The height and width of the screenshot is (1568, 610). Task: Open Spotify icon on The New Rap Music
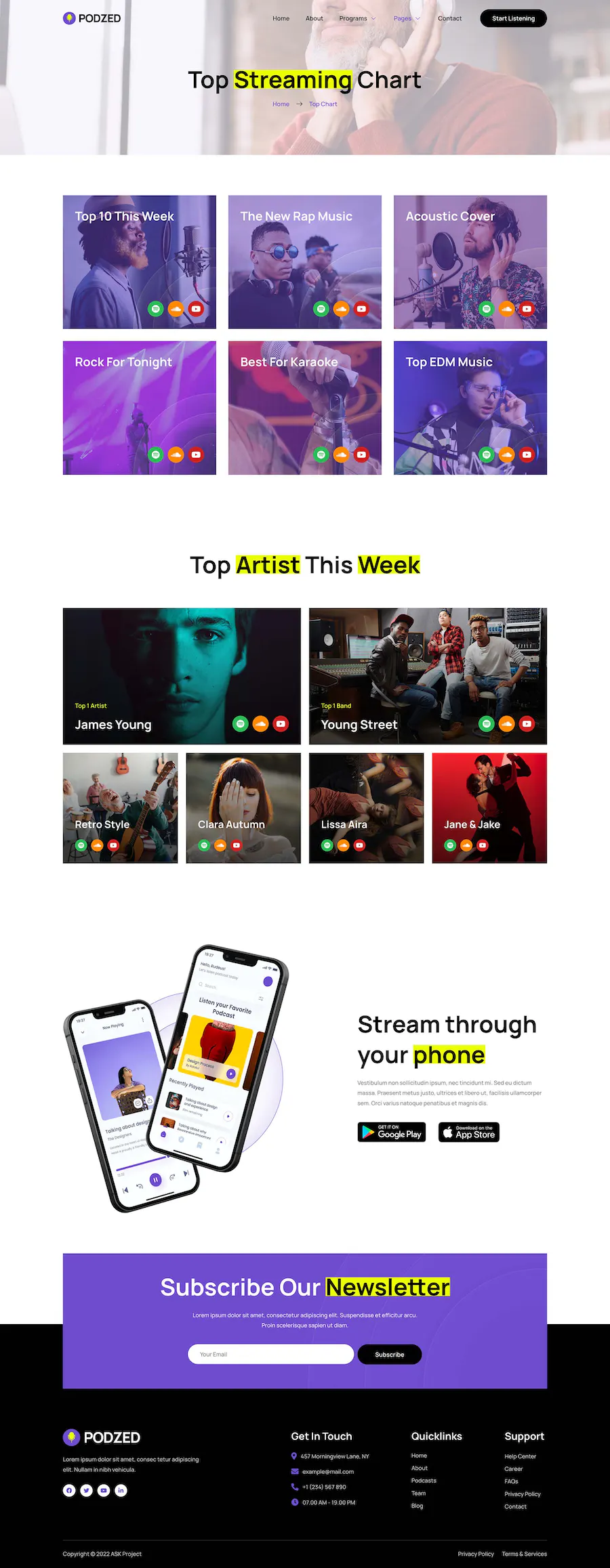(x=321, y=309)
